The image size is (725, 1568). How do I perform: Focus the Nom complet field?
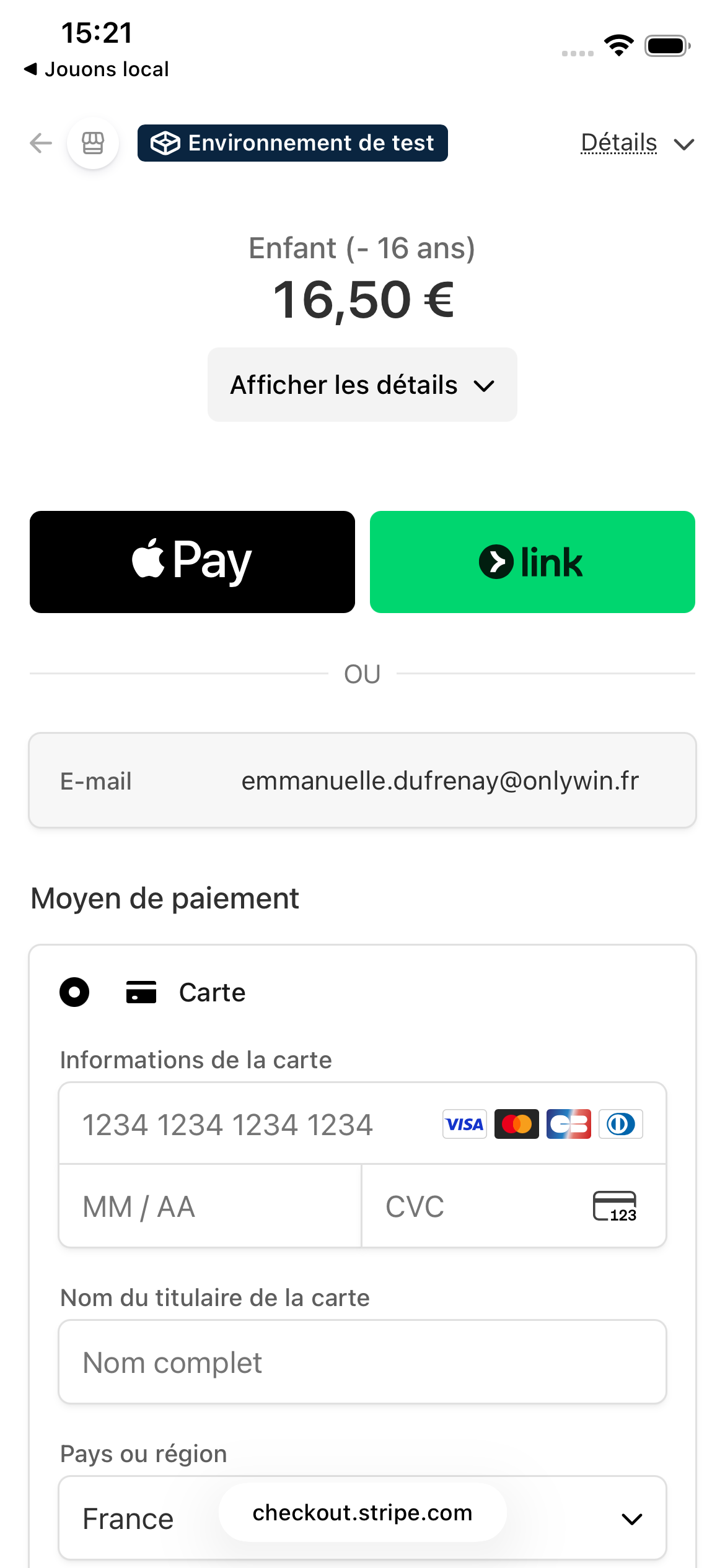coord(362,1362)
